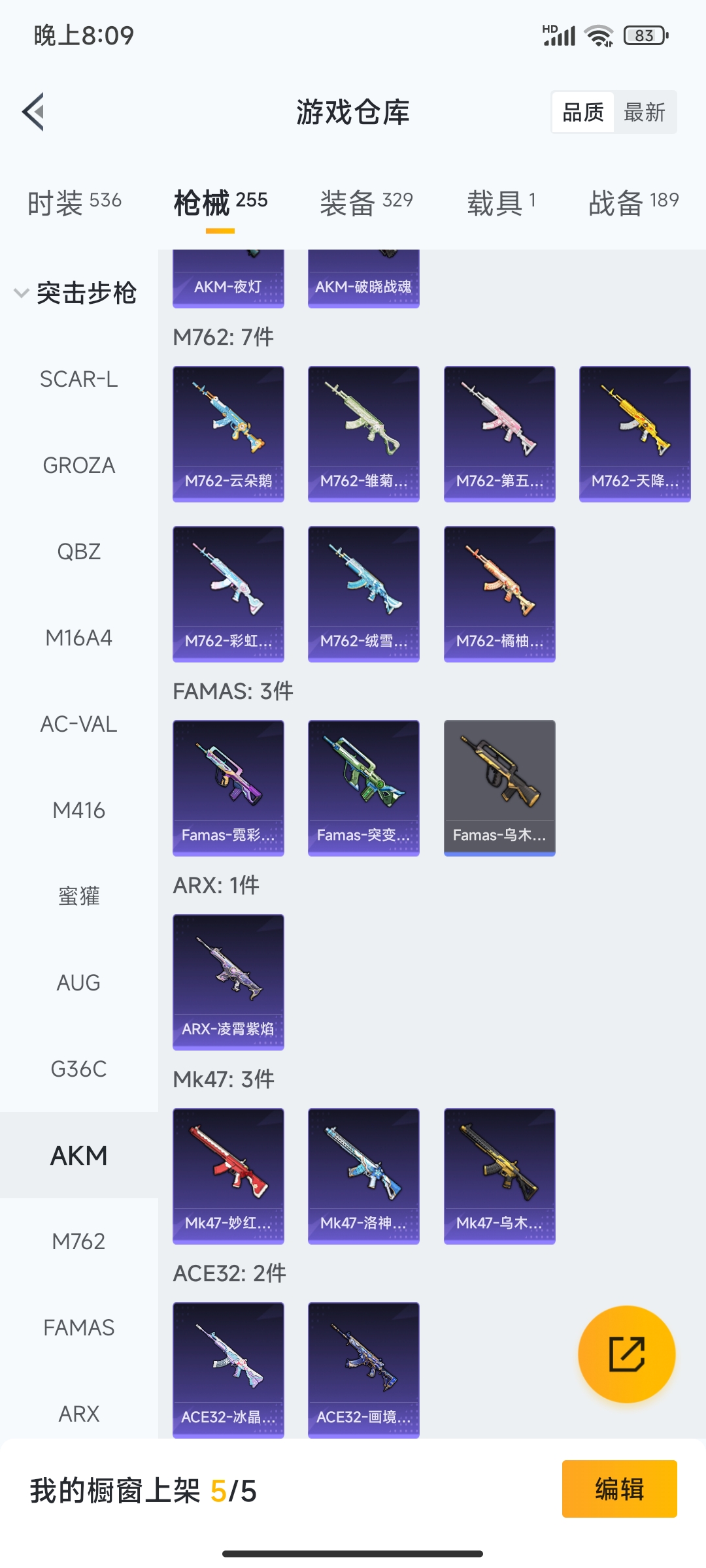Switch to the 战备 tab
The height and width of the screenshot is (1568, 706).
pos(633,202)
